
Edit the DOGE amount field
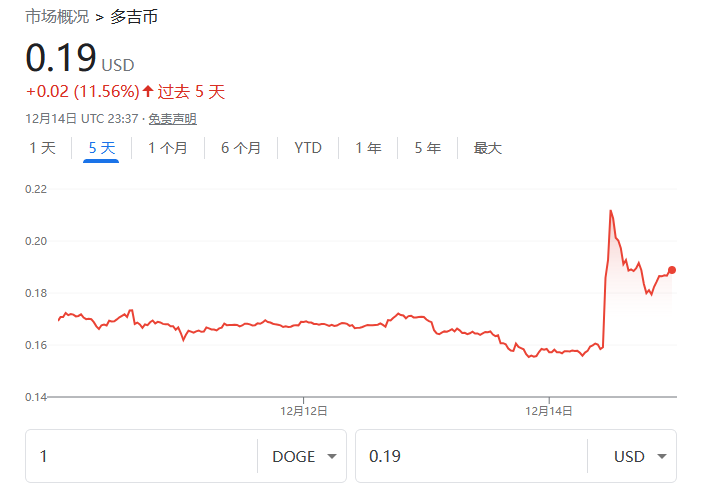tap(140, 457)
